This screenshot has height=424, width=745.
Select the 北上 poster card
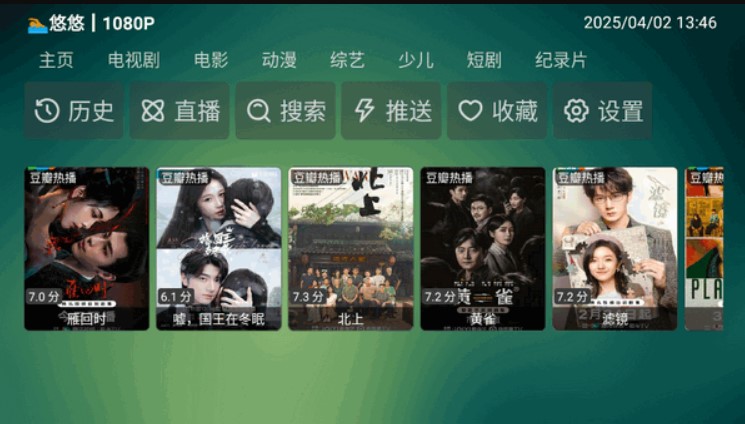[x=351, y=248]
